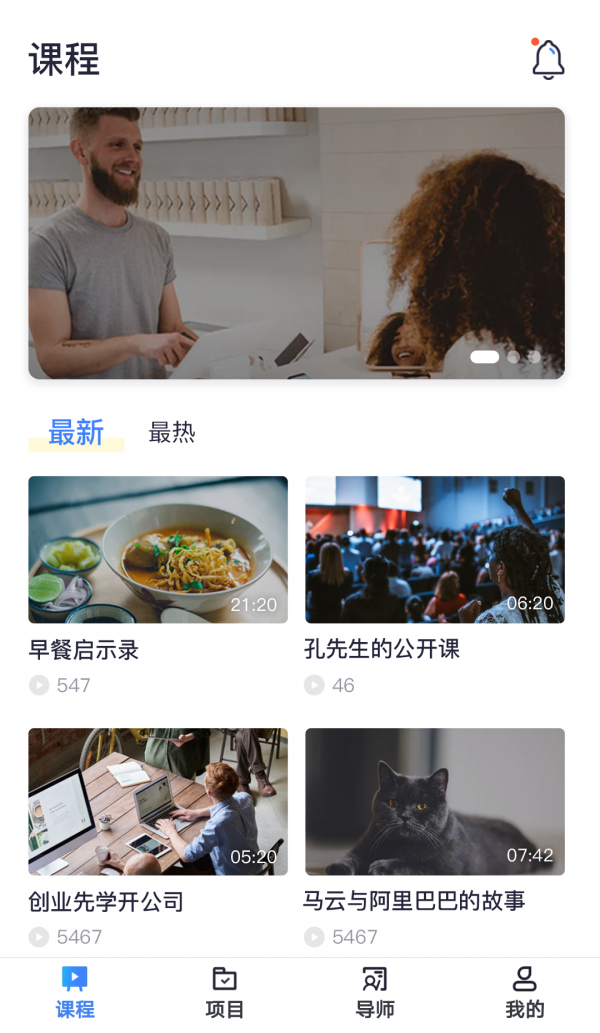Switch to the 项目 bottom tab

225,992
